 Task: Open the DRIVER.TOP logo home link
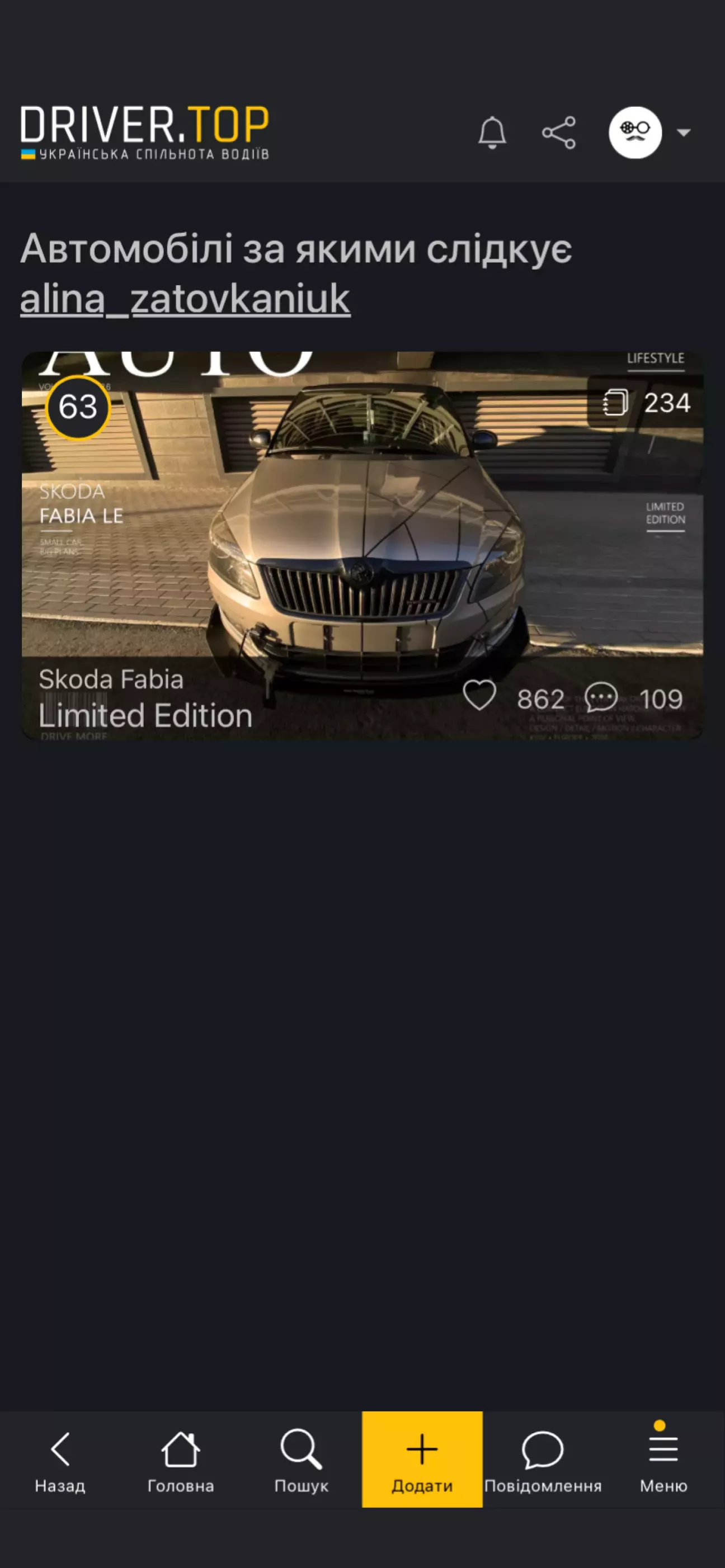[145, 132]
